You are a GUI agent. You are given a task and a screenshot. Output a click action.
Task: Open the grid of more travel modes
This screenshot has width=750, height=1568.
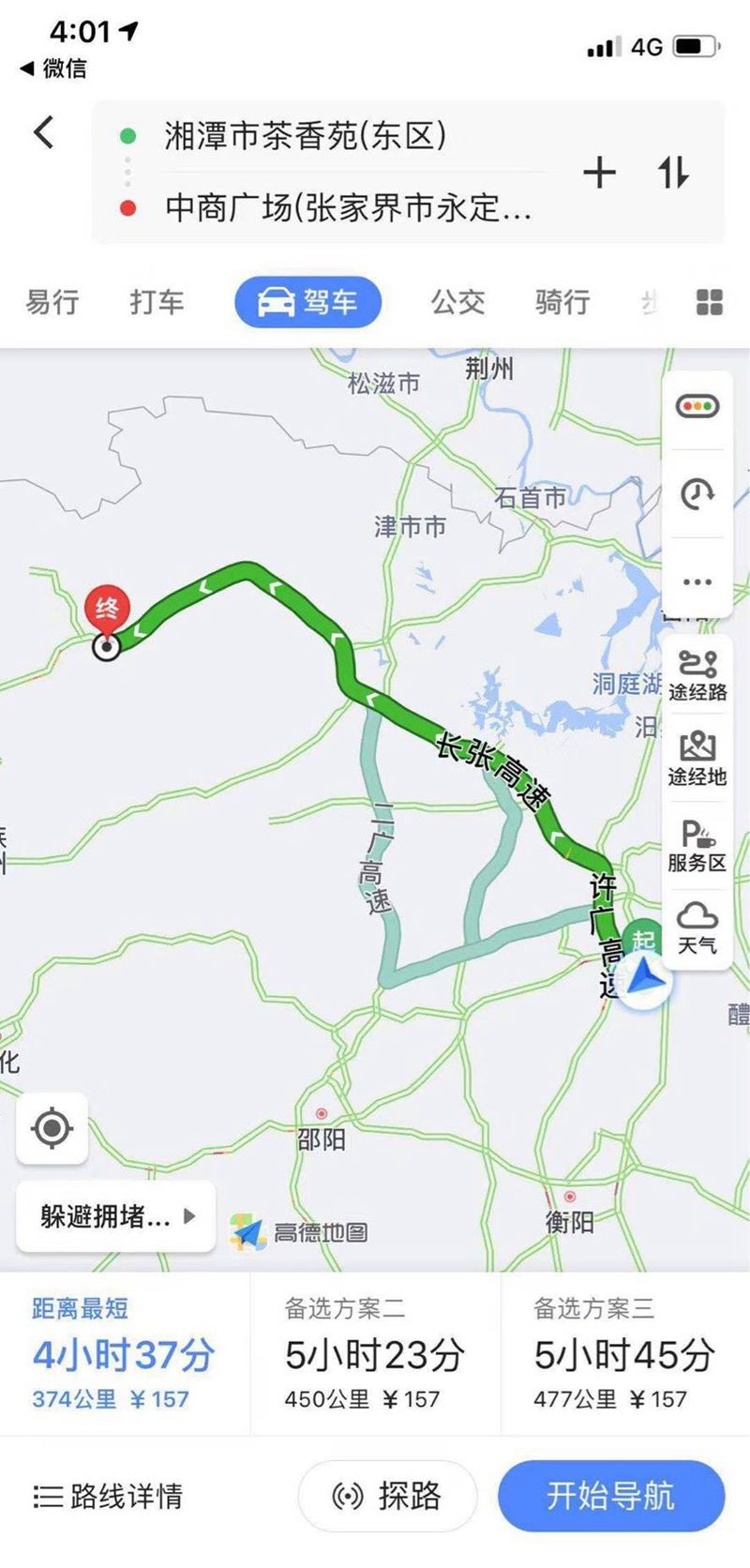710,302
